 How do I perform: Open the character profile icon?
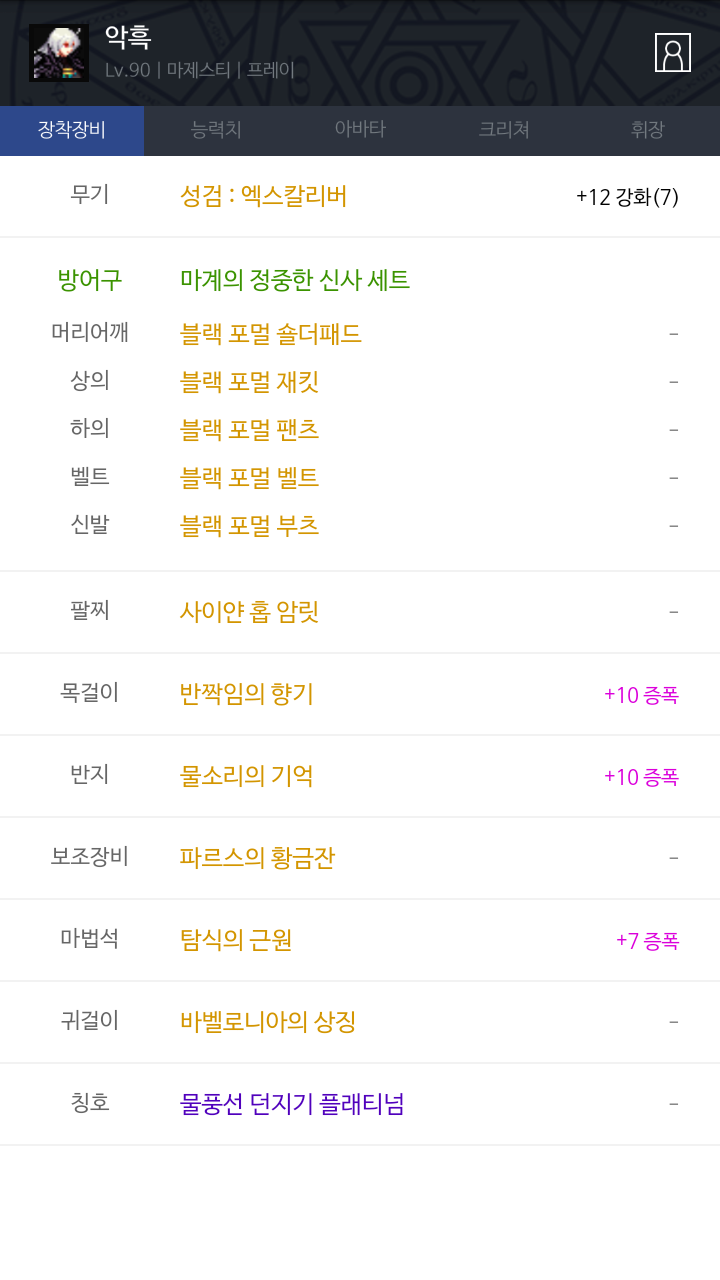coord(673,52)
